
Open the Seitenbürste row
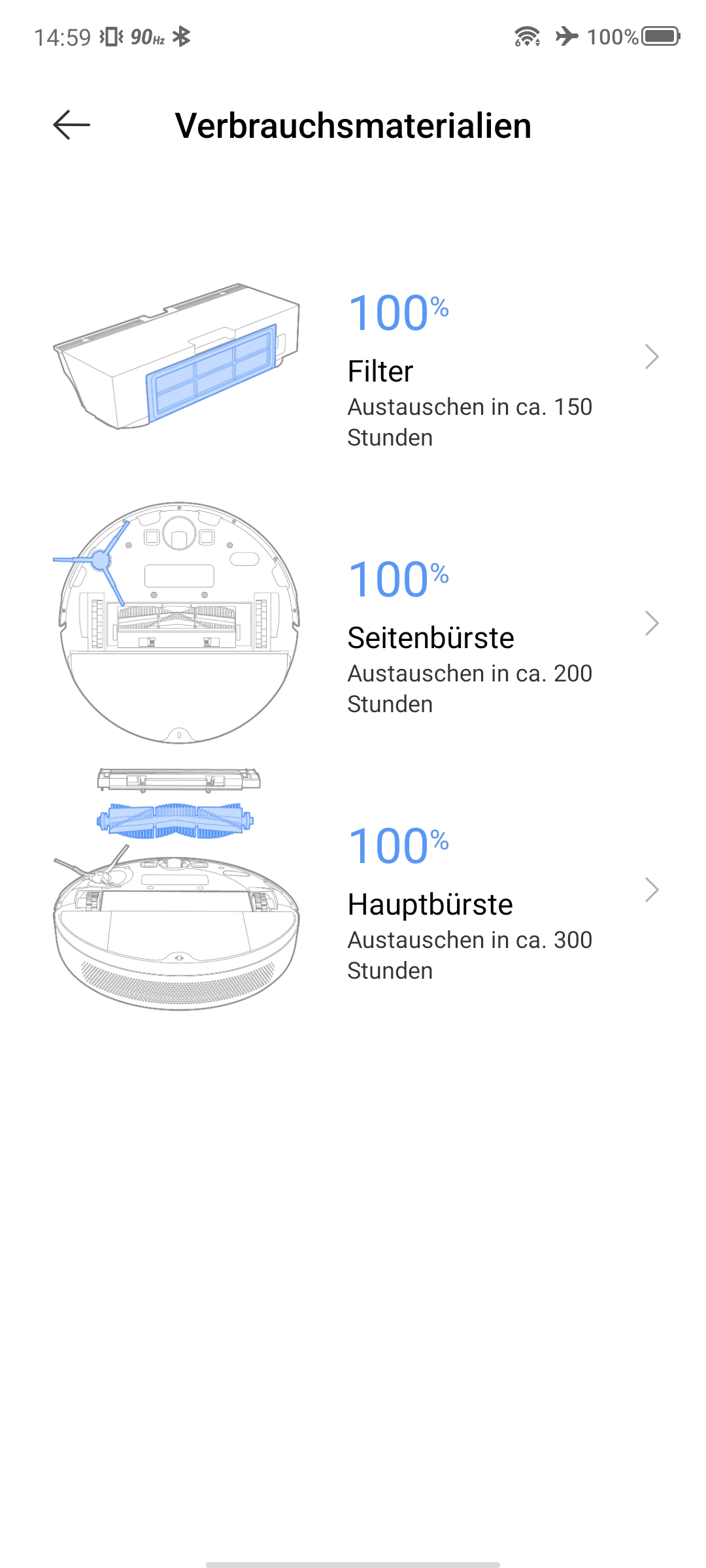tap(353, 623)
